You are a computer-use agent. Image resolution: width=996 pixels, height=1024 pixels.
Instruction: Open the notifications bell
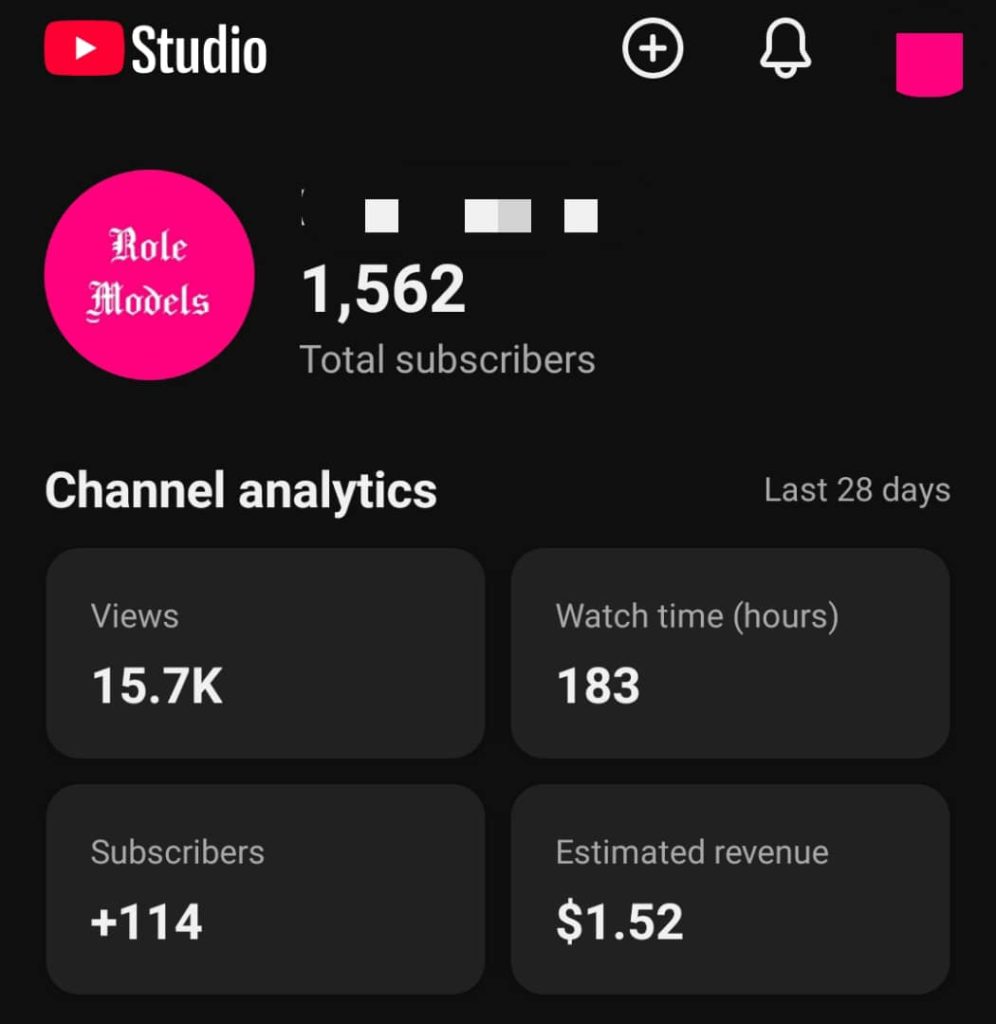(x=784, y=48)
